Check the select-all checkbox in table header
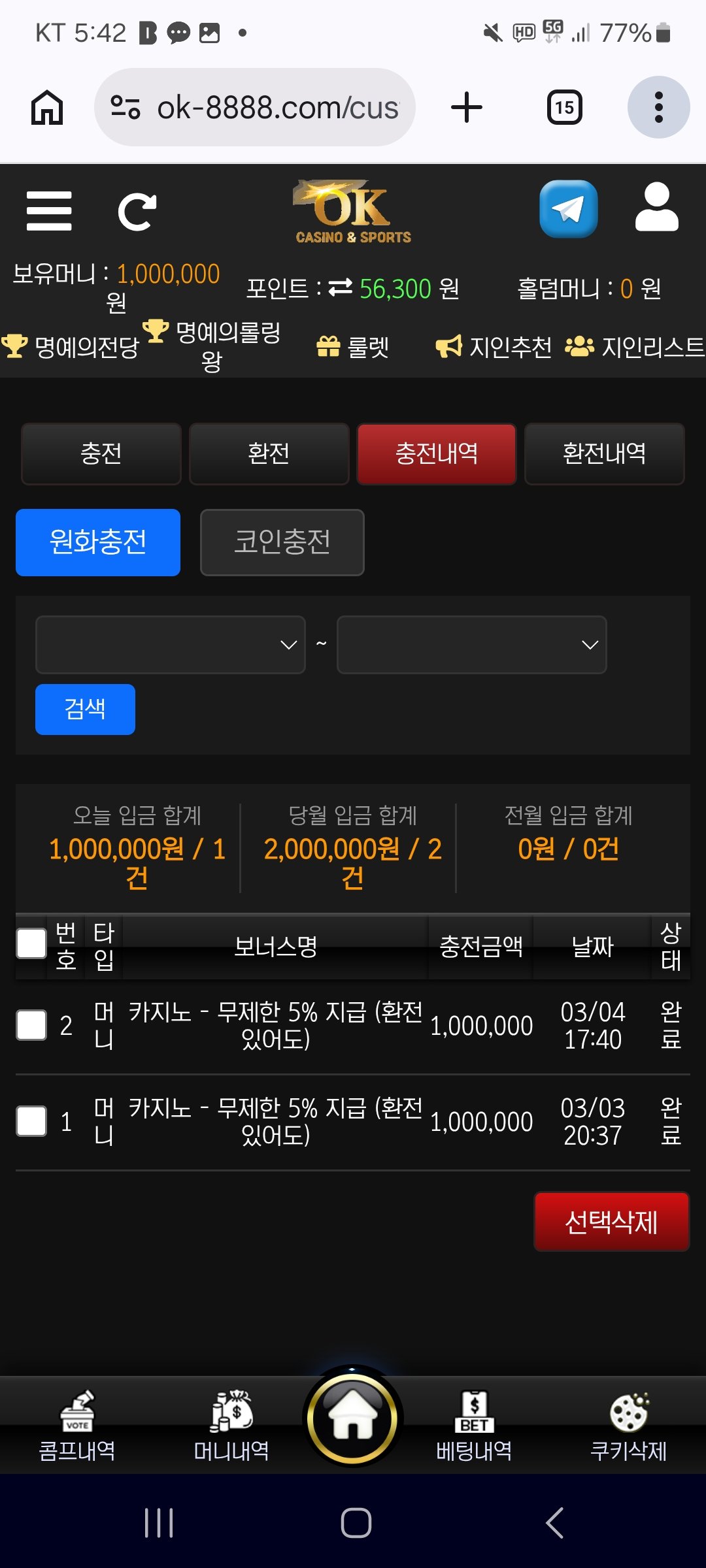The height and width of the screenshot is (1568, 706). [31, 944]
